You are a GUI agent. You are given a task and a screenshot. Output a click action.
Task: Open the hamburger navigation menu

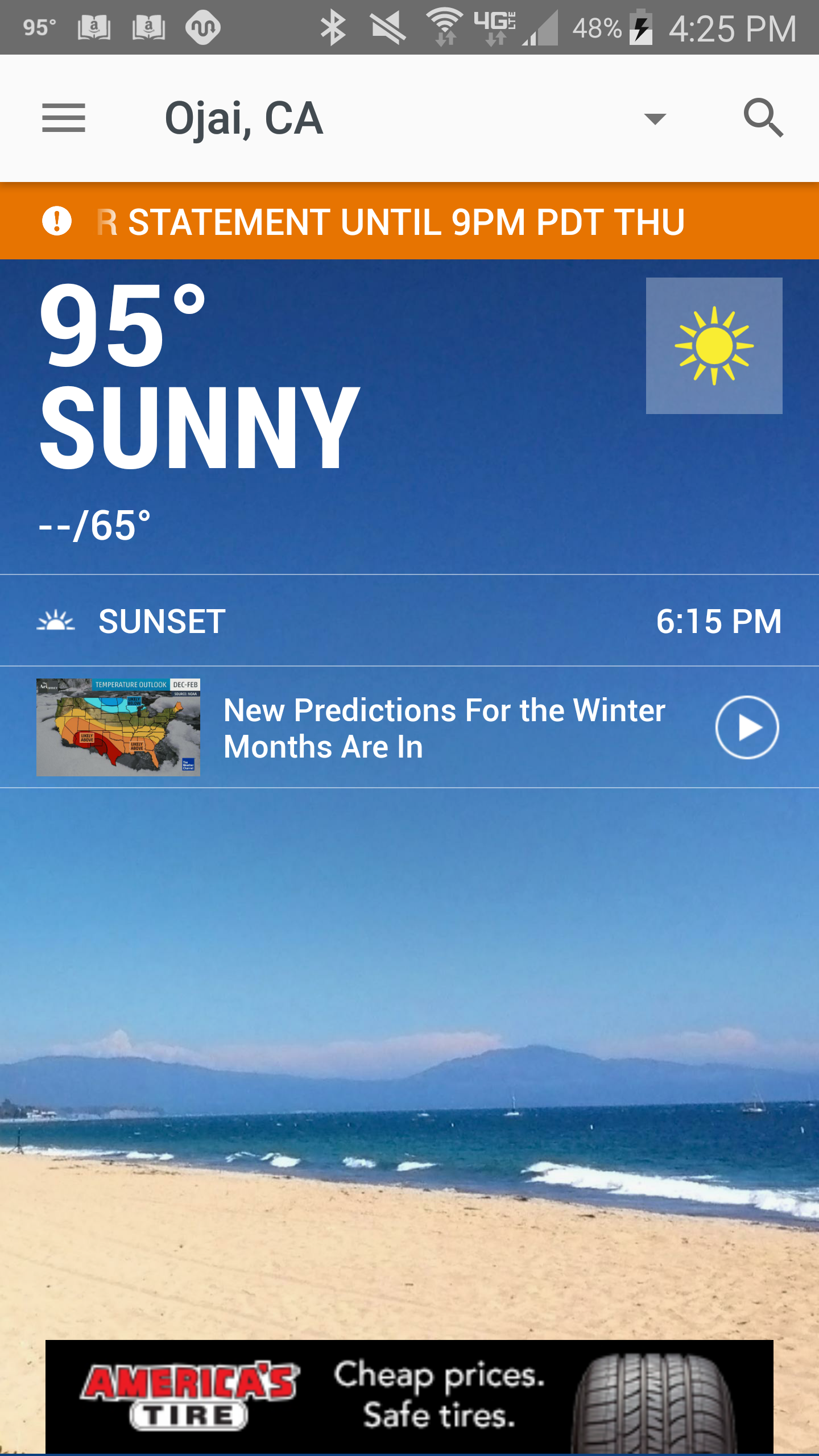point(64,118)
